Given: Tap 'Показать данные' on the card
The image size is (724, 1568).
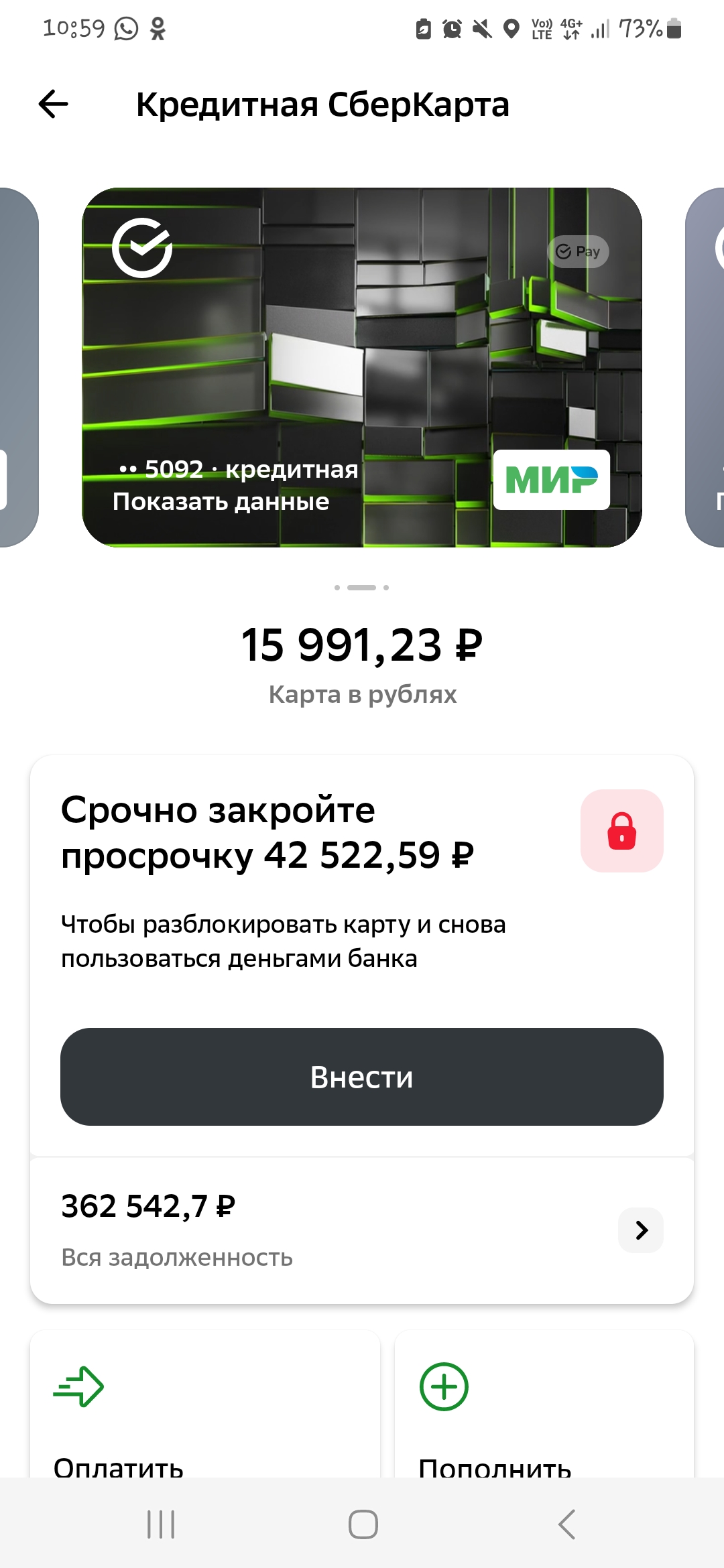Looking at the screenshot, I should [221, 502].
